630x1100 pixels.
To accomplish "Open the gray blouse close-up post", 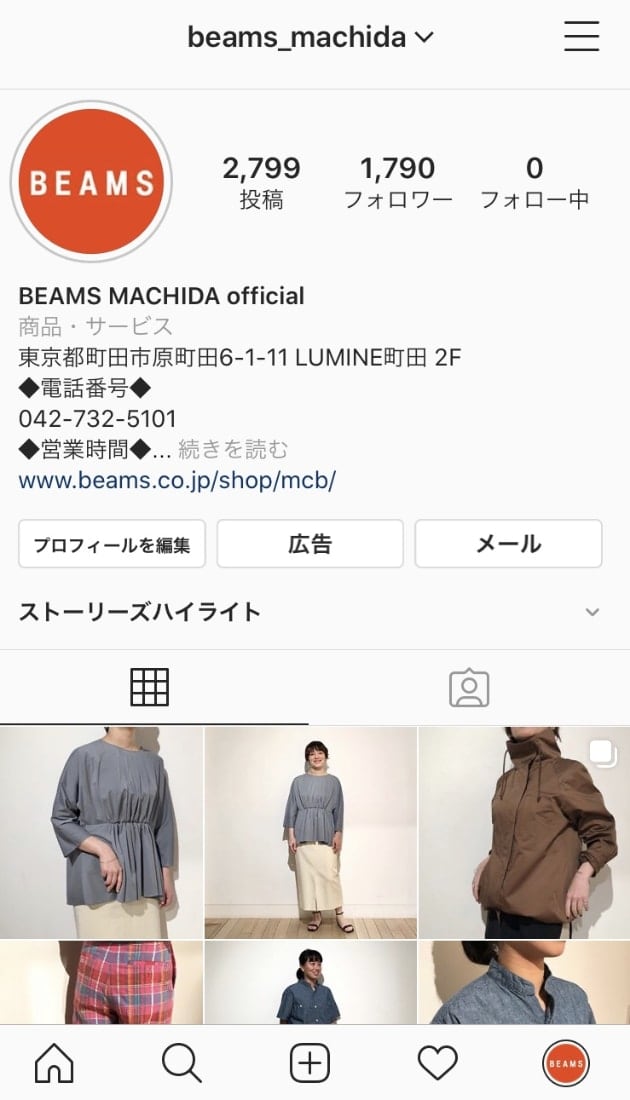I will point(100,832).
